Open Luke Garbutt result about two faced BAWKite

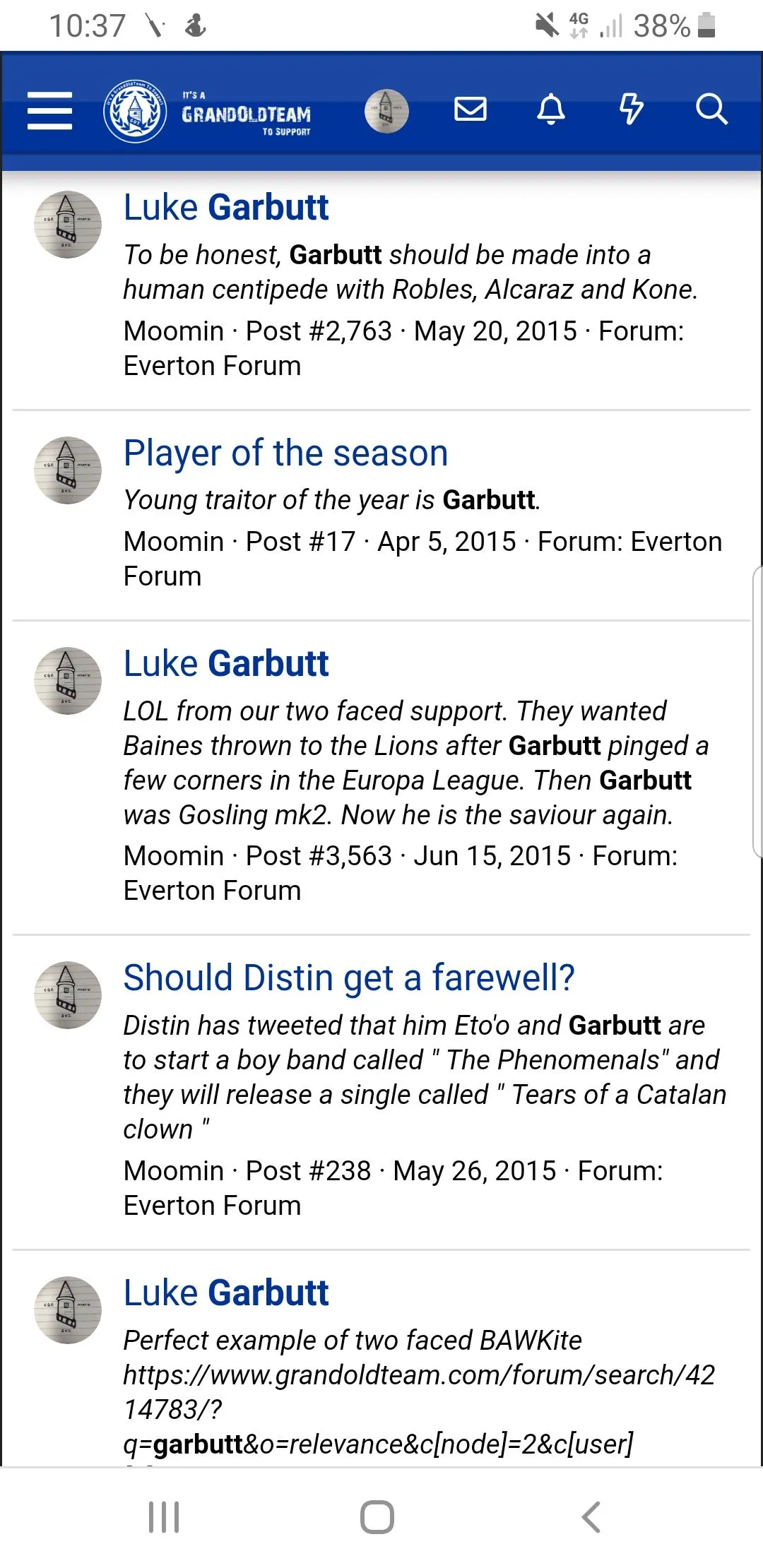(x=226, y=1293)
